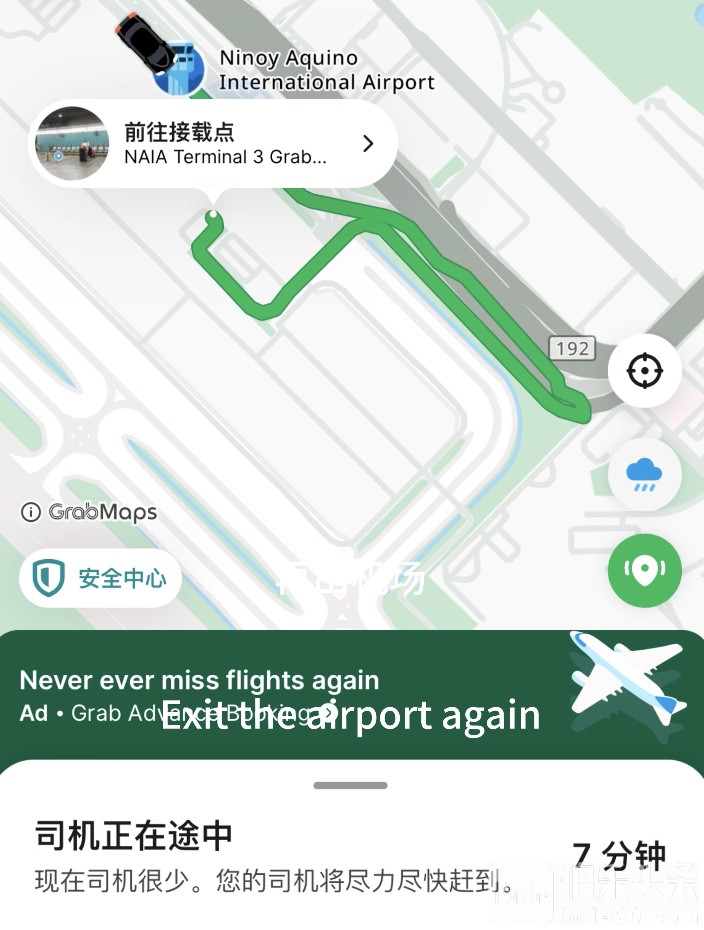704x930 pixels.
Task: Open 安全中心 safety center
Action: click(x=100, y=578)
